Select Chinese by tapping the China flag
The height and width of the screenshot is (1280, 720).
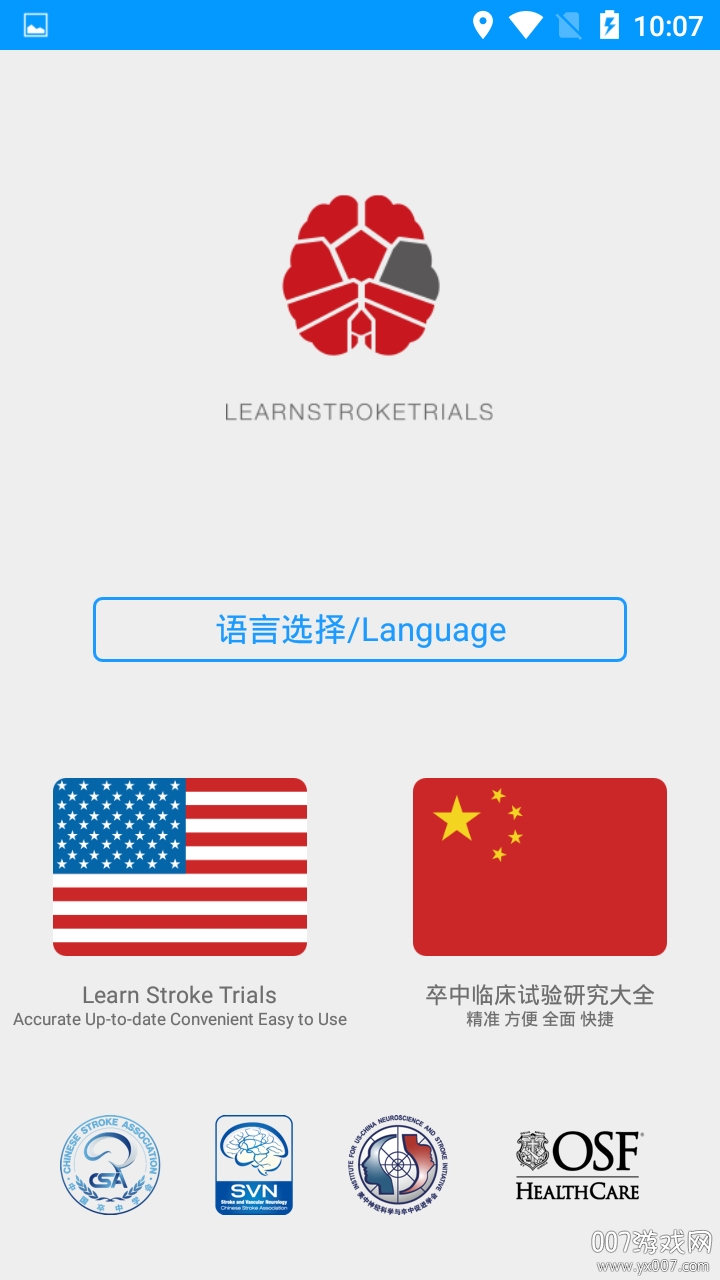tap(540, 865)
